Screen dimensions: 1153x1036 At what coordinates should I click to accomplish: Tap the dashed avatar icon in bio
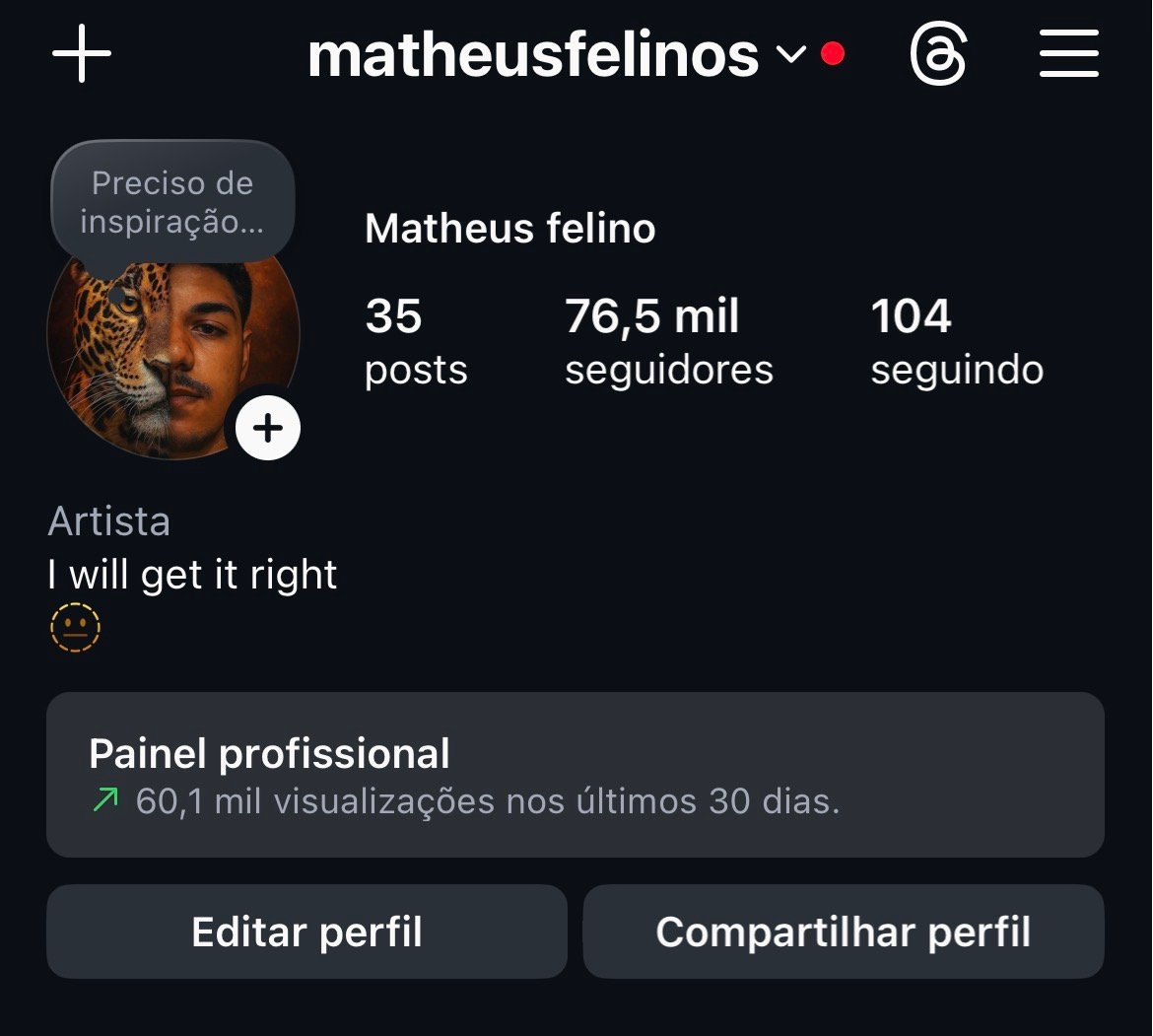(x=75, y=627)
